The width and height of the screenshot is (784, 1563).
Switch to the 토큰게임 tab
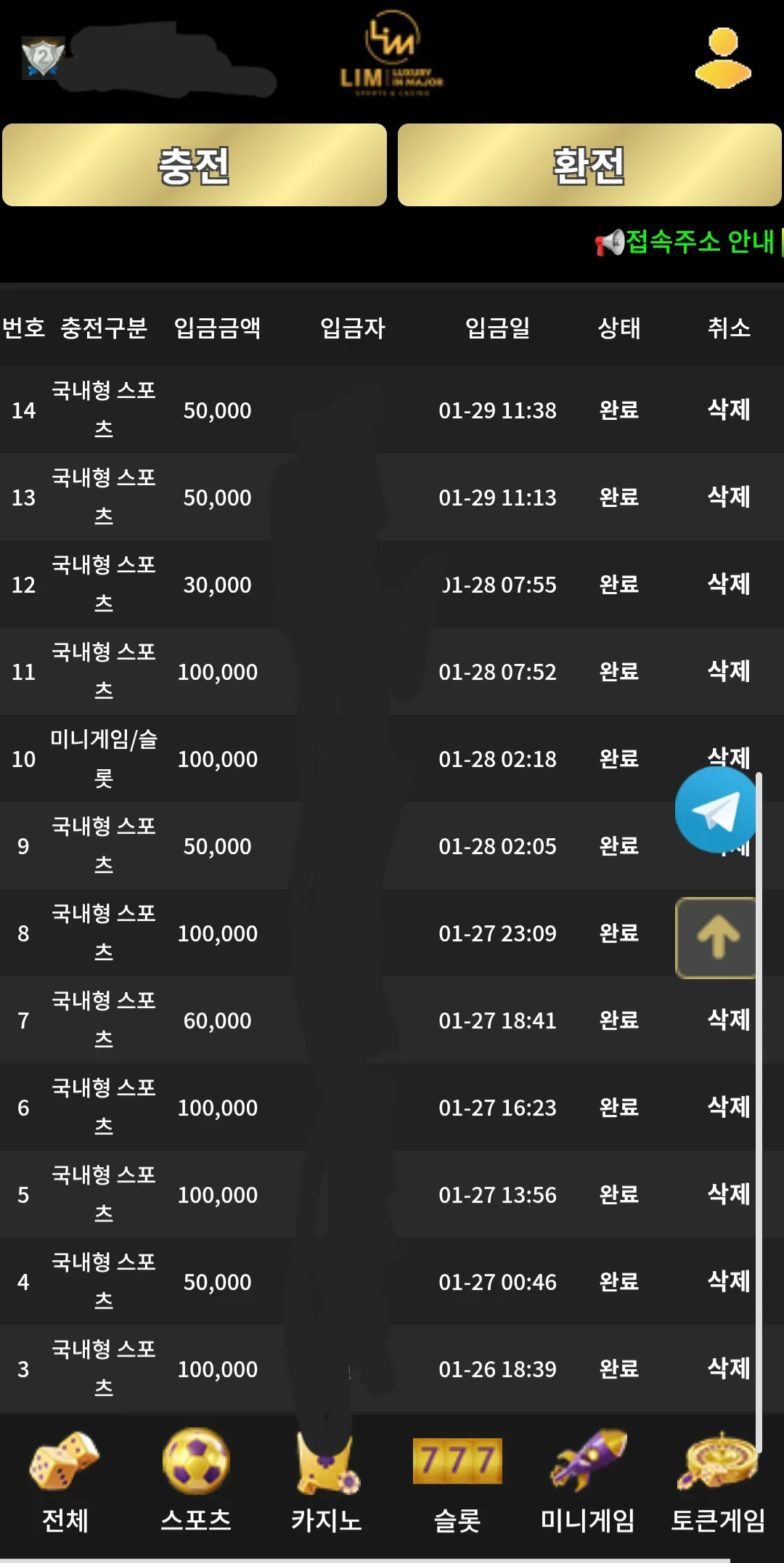719,1482
